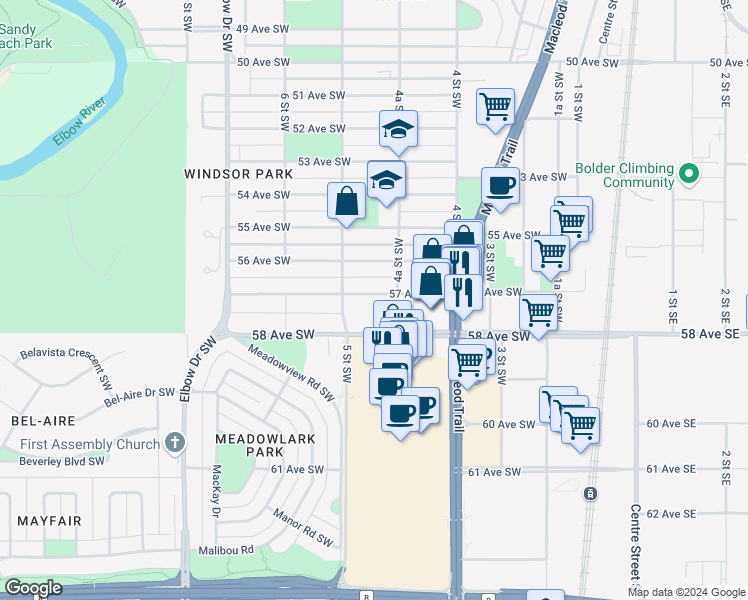Select the coffee cup marker near 3 Ave SW

[x=500, y=185]
